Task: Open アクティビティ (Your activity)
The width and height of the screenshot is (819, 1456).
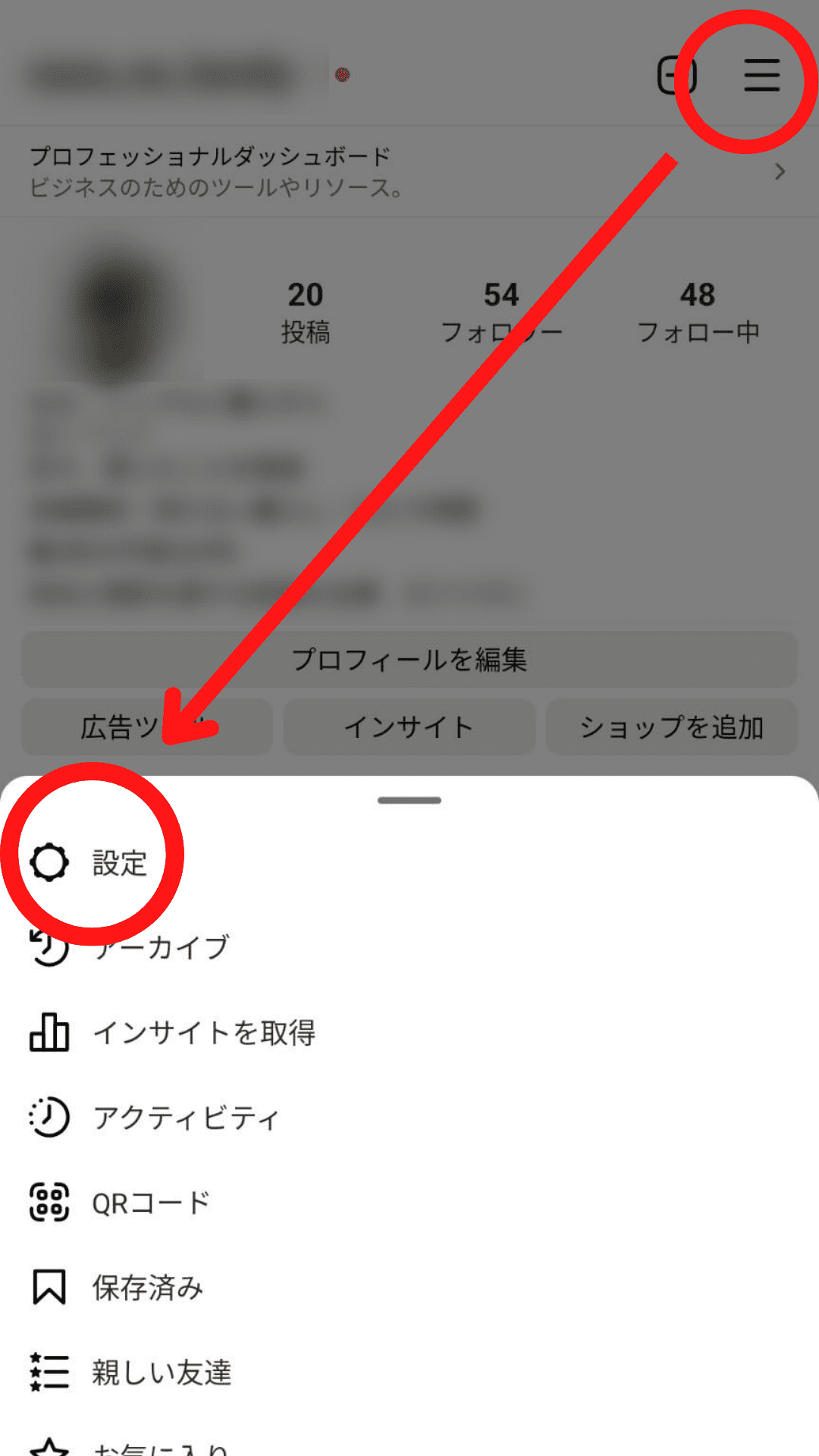Action: [186, 1118]
